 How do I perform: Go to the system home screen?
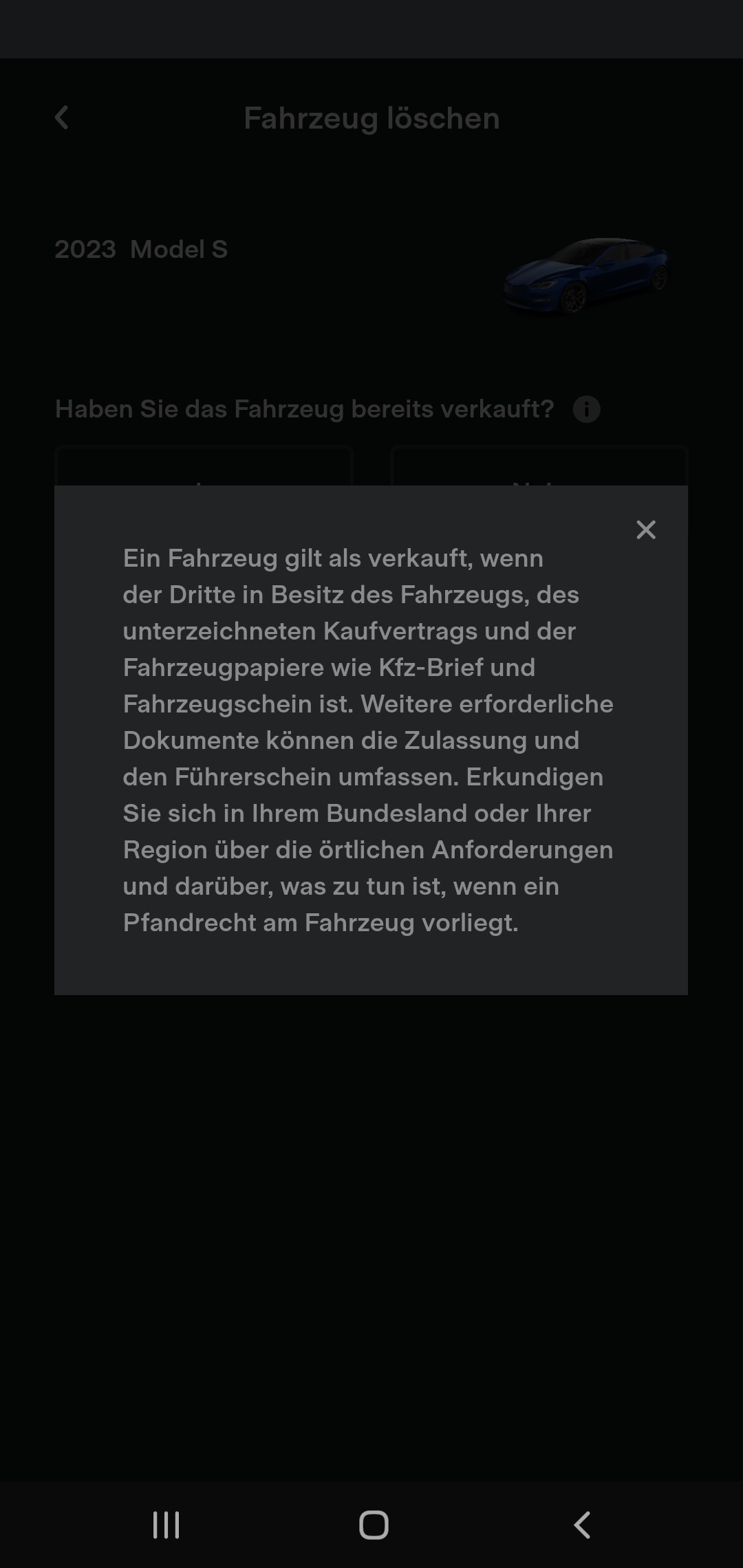[x=374, y=1525]
